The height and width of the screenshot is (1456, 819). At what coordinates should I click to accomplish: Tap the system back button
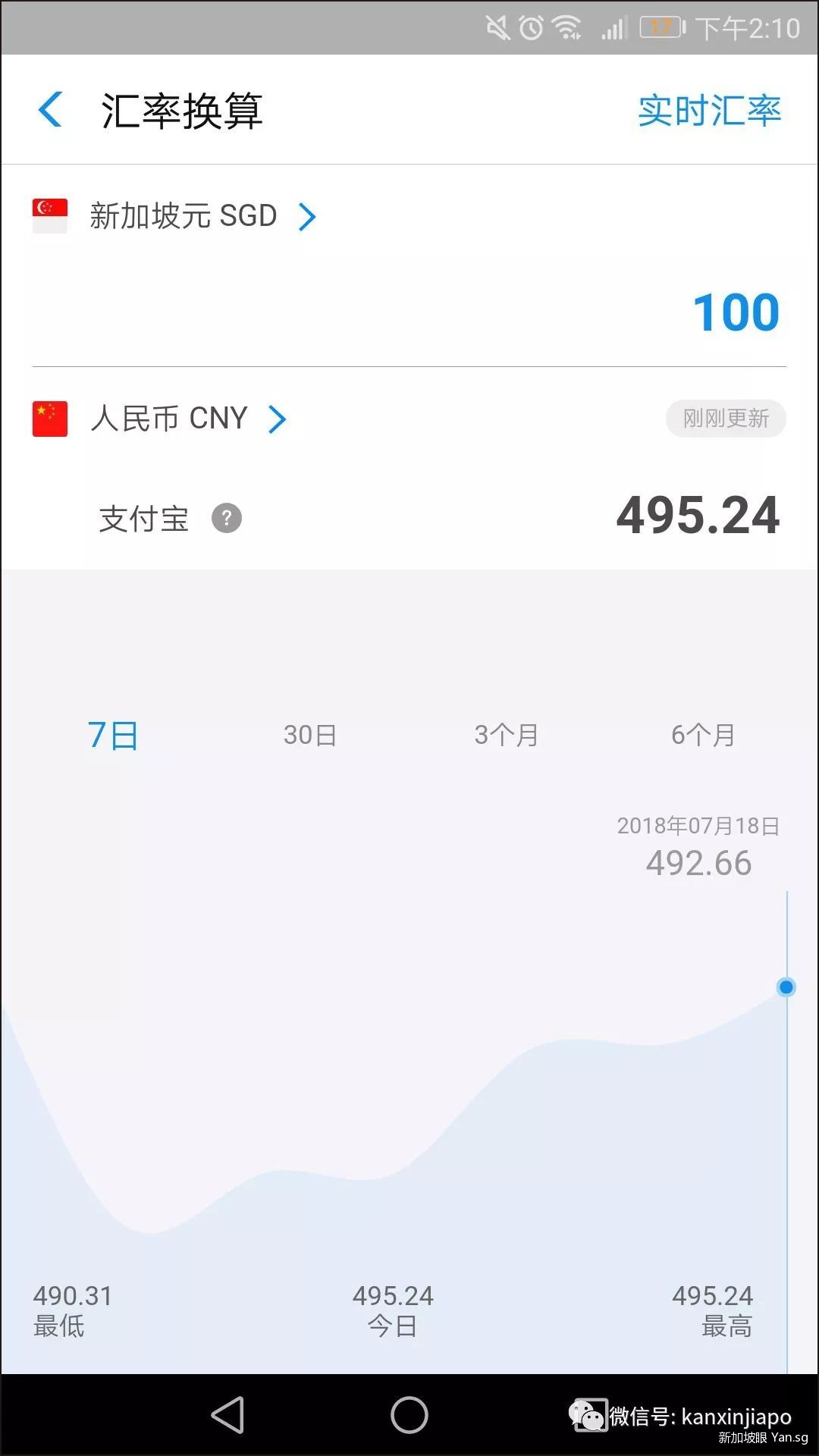point(227,1415)
